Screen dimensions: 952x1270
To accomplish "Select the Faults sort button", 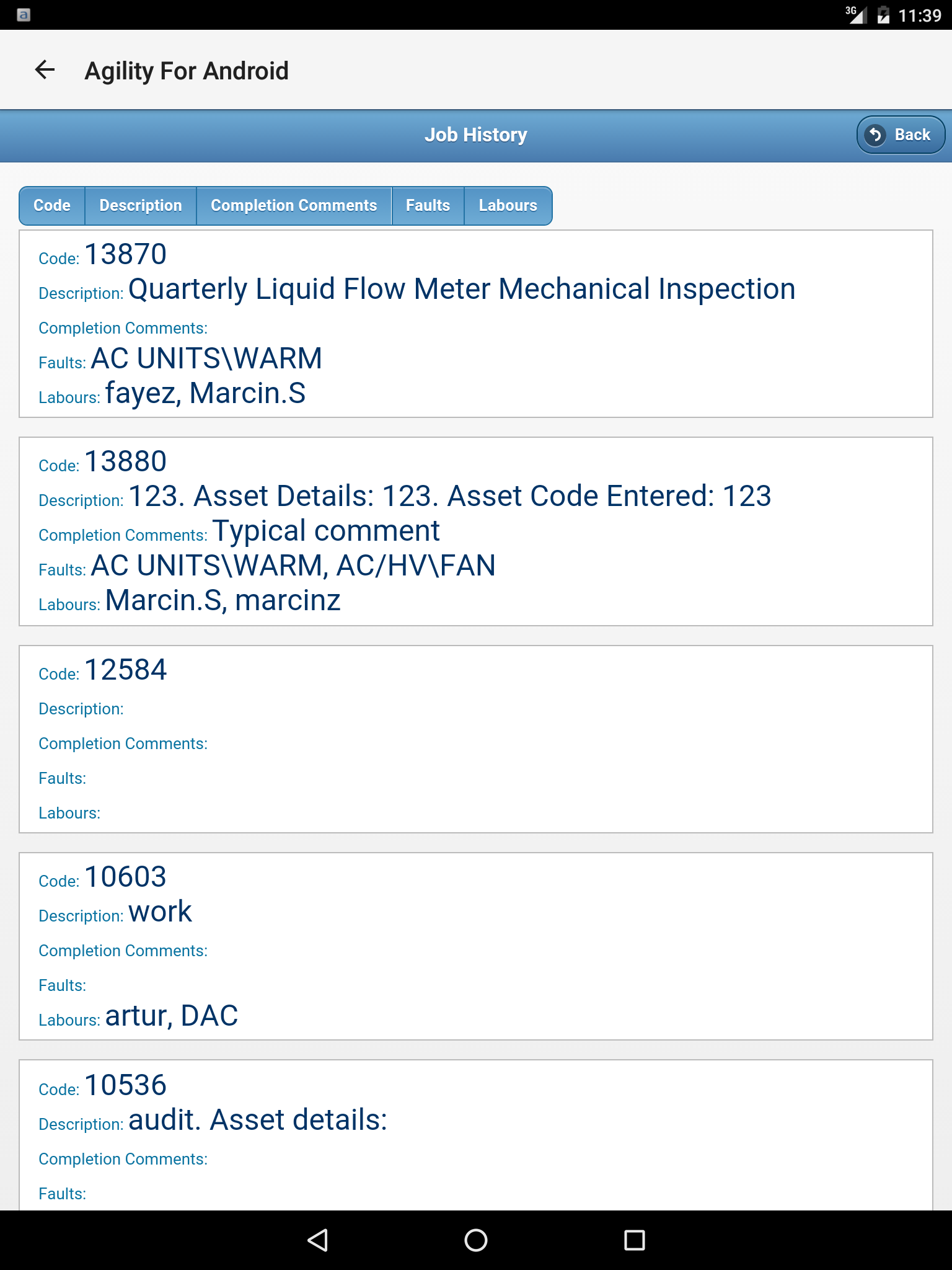I will click(428, 205).
